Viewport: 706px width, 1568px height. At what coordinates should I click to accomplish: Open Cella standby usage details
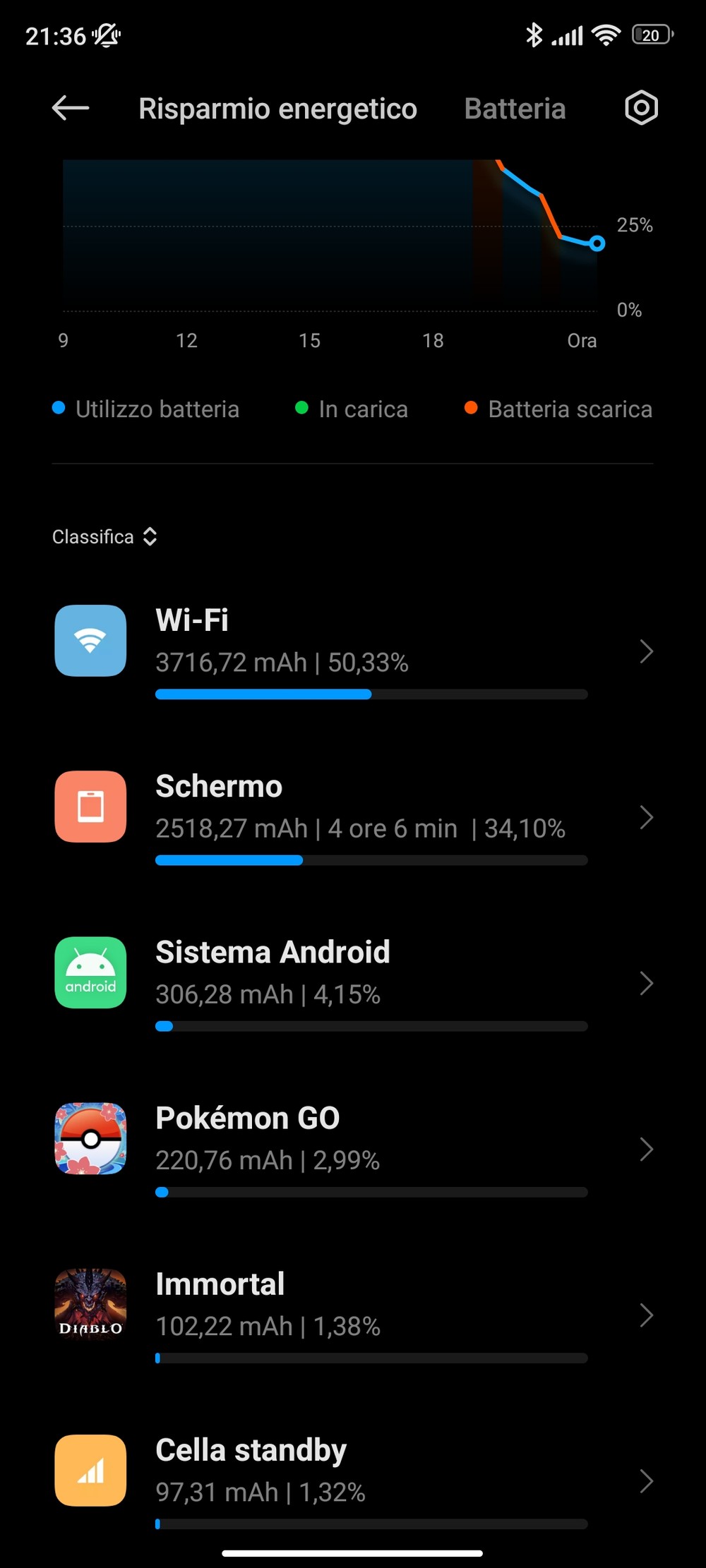tap(353, 1480)
